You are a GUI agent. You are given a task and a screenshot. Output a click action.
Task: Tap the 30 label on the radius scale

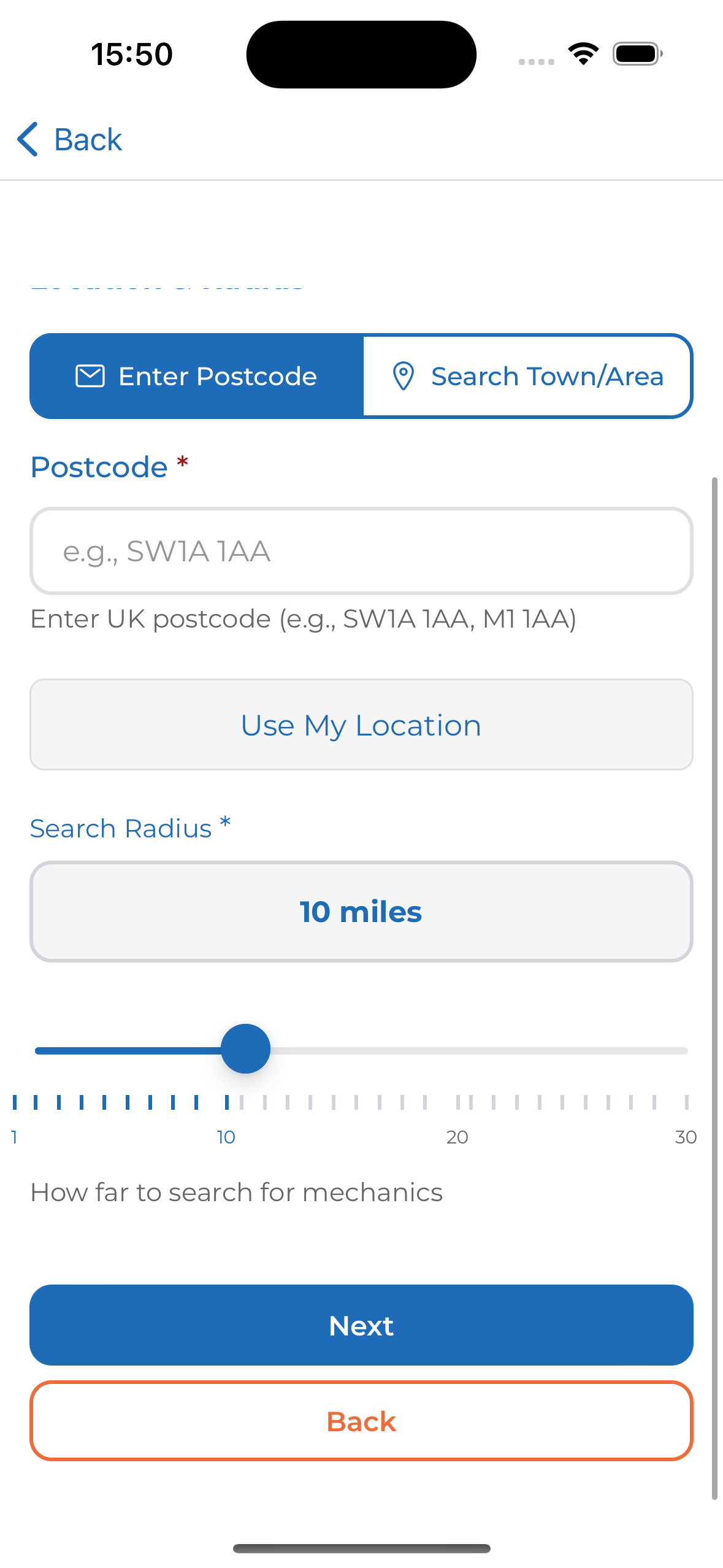click(687, 1137)
